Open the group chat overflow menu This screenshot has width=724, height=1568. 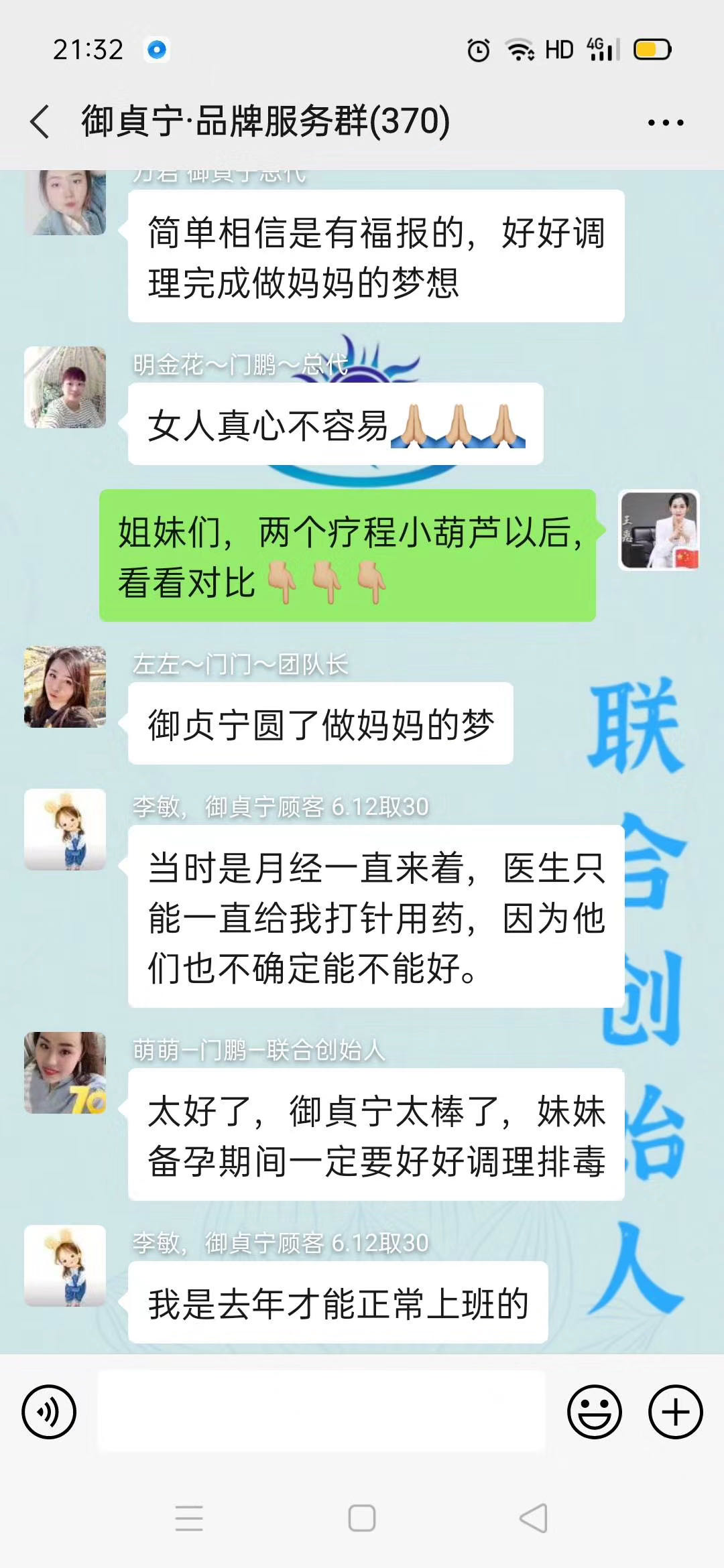(665, 123)
